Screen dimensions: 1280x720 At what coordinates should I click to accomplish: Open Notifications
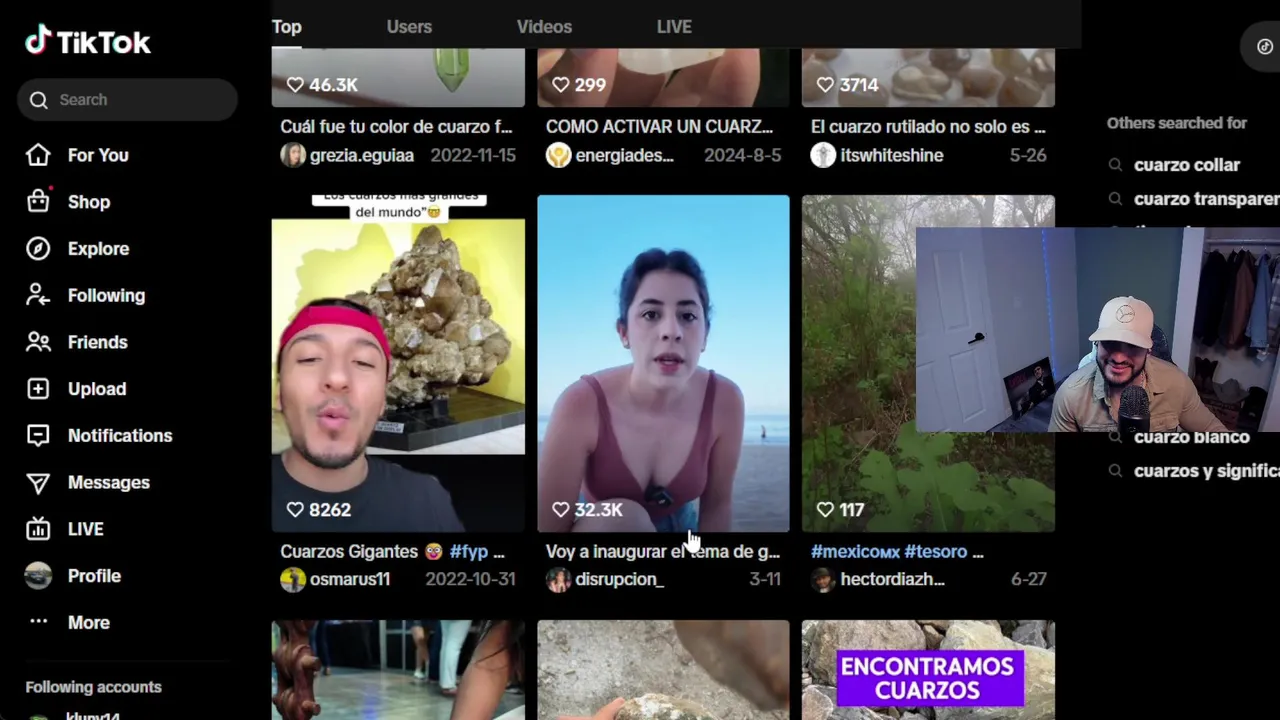(x=119, y=436)
